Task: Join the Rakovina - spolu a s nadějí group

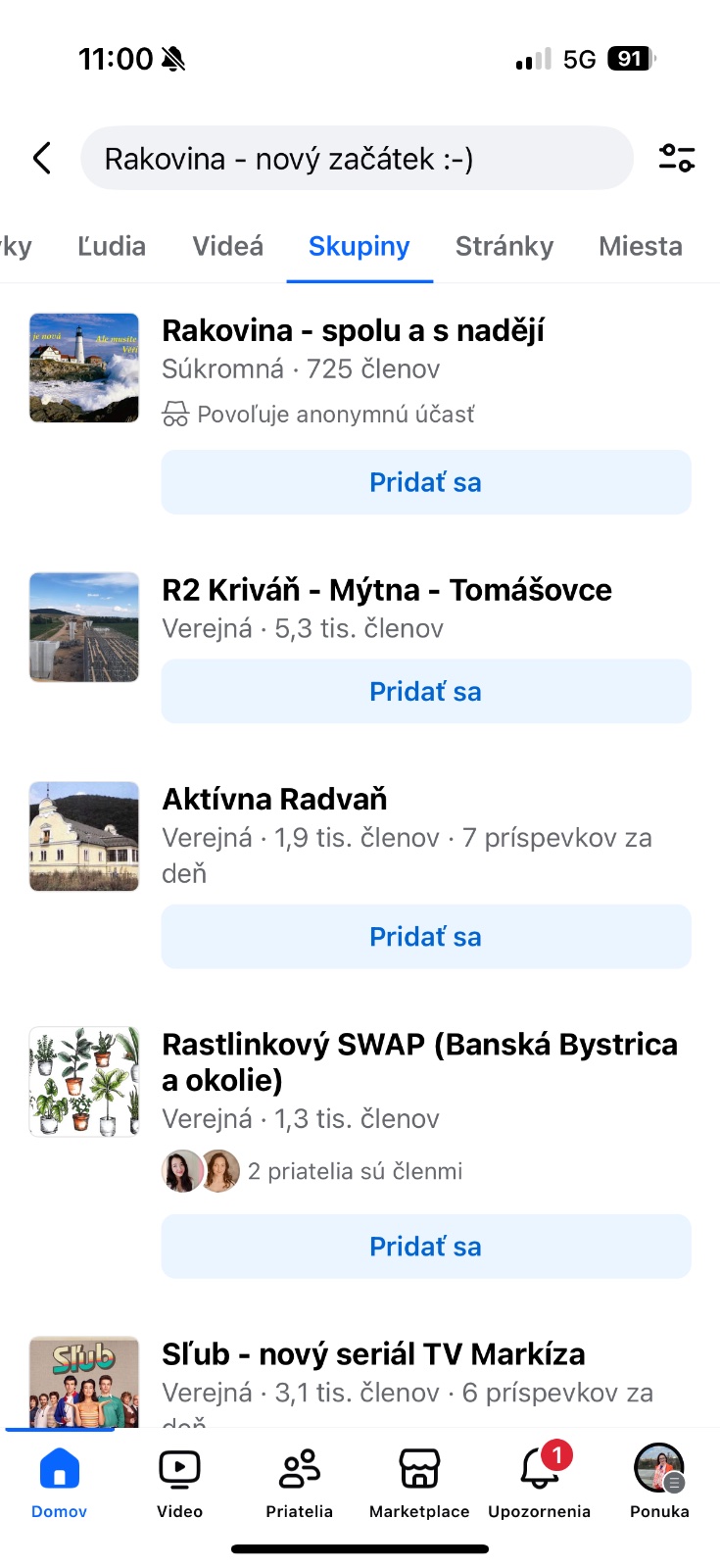Action: [x=425, y=482]
